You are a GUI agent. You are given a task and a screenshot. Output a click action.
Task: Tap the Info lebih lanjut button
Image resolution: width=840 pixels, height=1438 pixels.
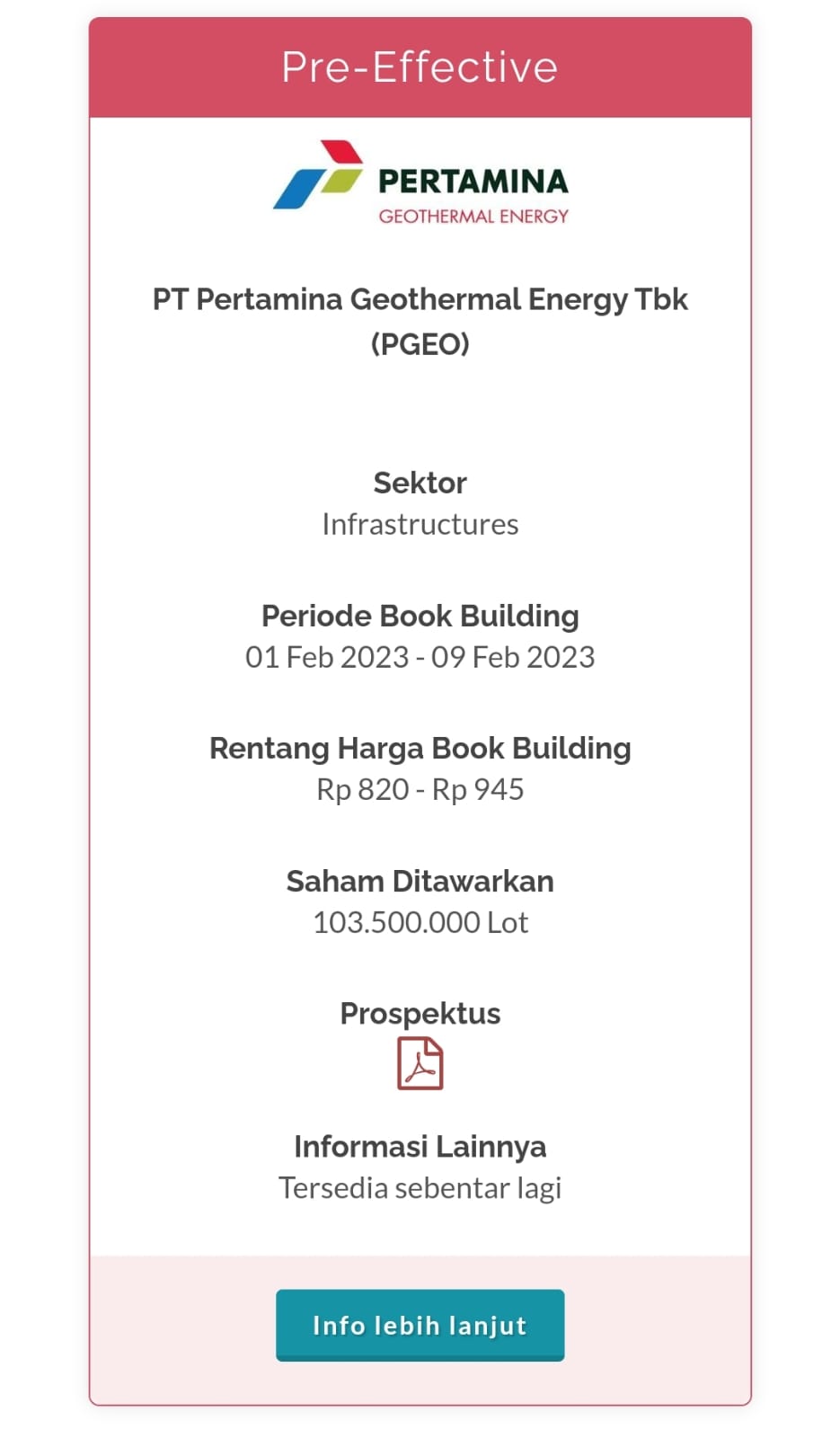pyautogui.click(x=420, y=1325)
